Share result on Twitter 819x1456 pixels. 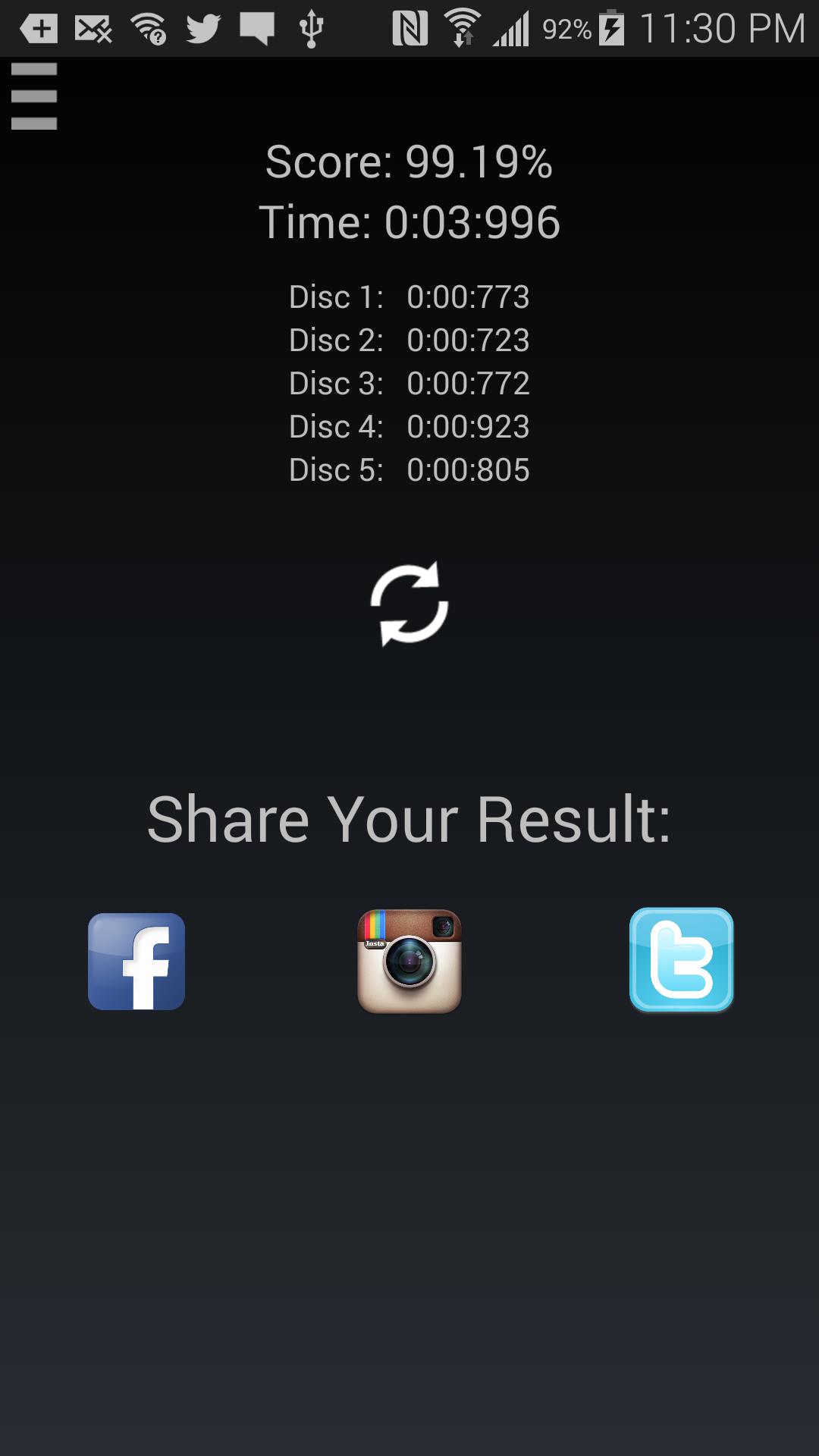point(681,960)
